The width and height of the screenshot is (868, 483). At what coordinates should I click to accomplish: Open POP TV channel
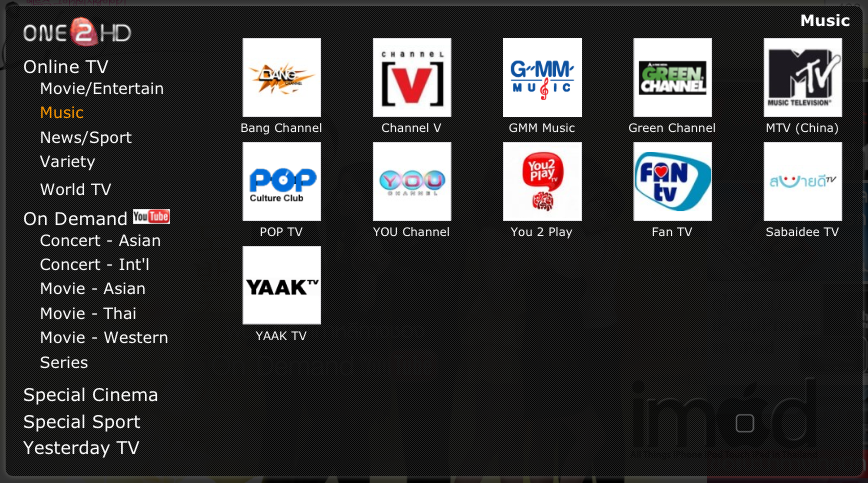pyautogui.click(x=281, y=181)
